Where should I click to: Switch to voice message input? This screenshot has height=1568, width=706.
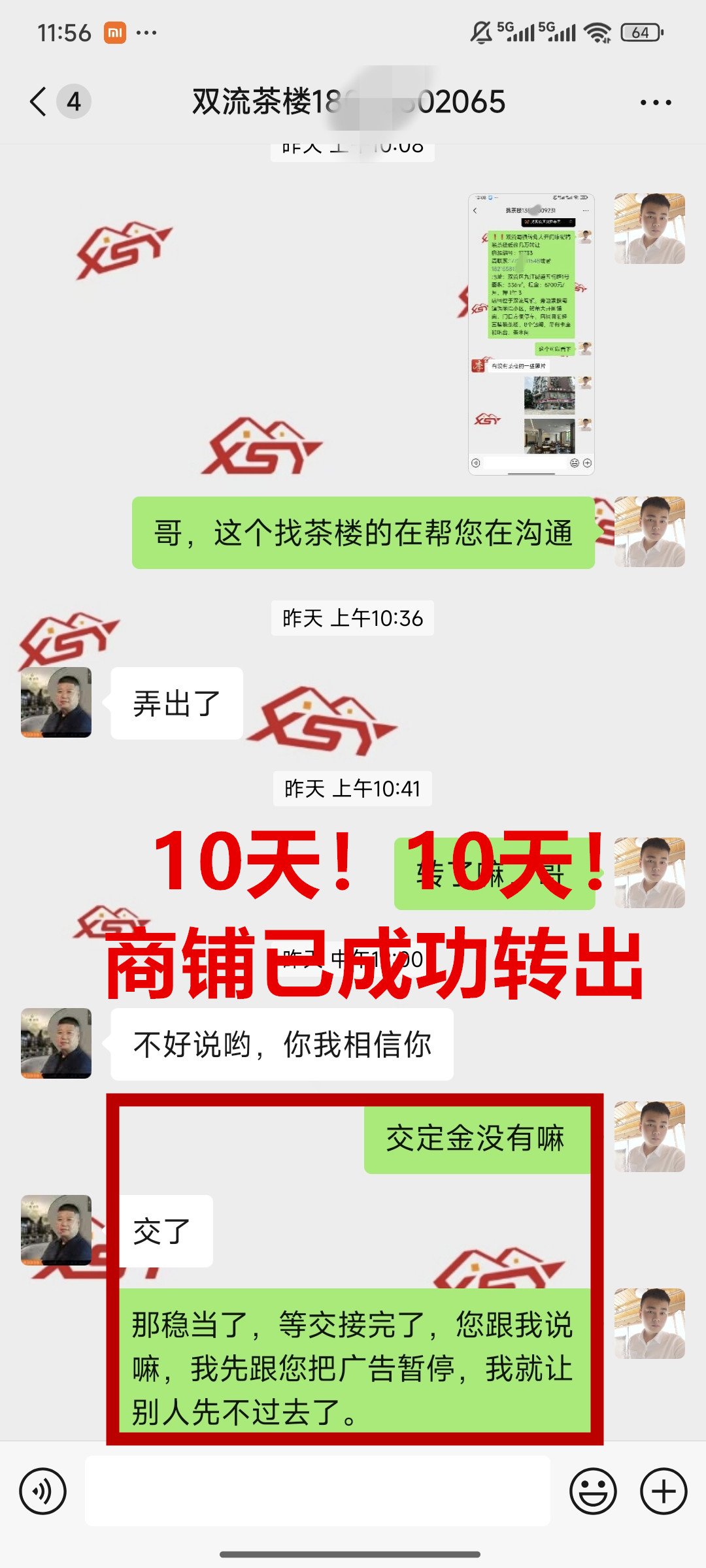click(43, 1491)
